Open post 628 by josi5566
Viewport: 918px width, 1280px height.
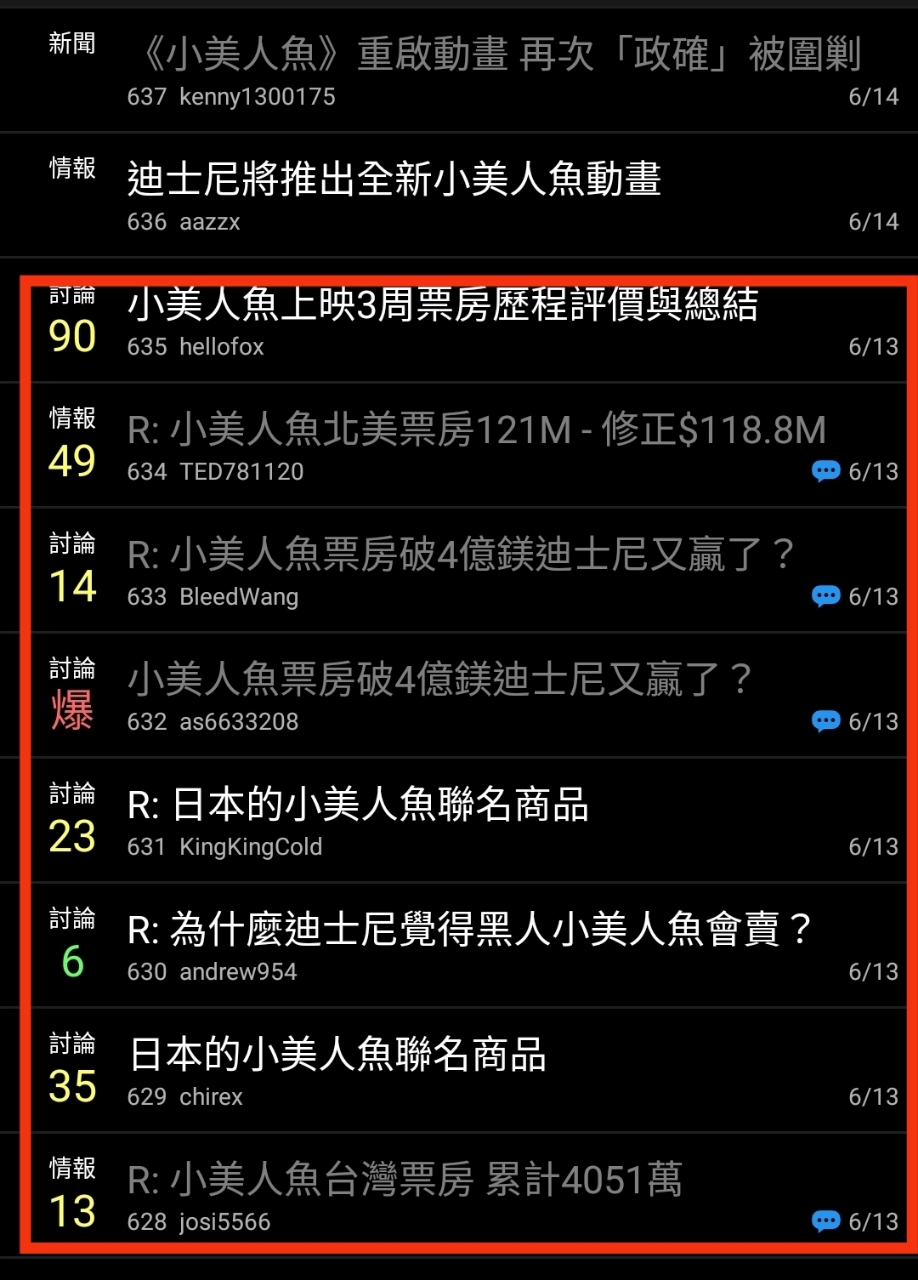(405, 1181)
